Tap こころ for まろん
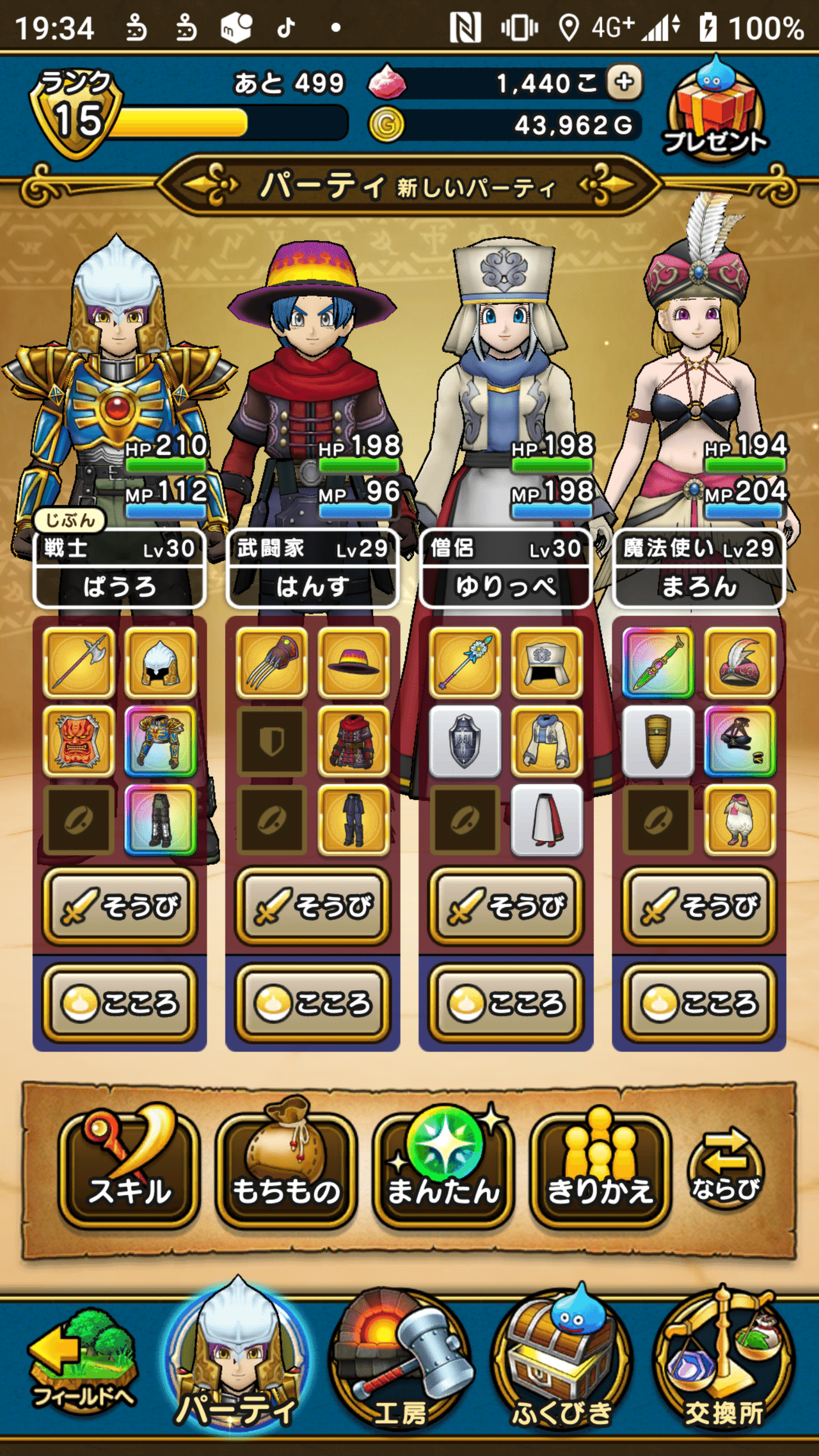Viewport: 819px width, 1456px height. coord(699,1002)
